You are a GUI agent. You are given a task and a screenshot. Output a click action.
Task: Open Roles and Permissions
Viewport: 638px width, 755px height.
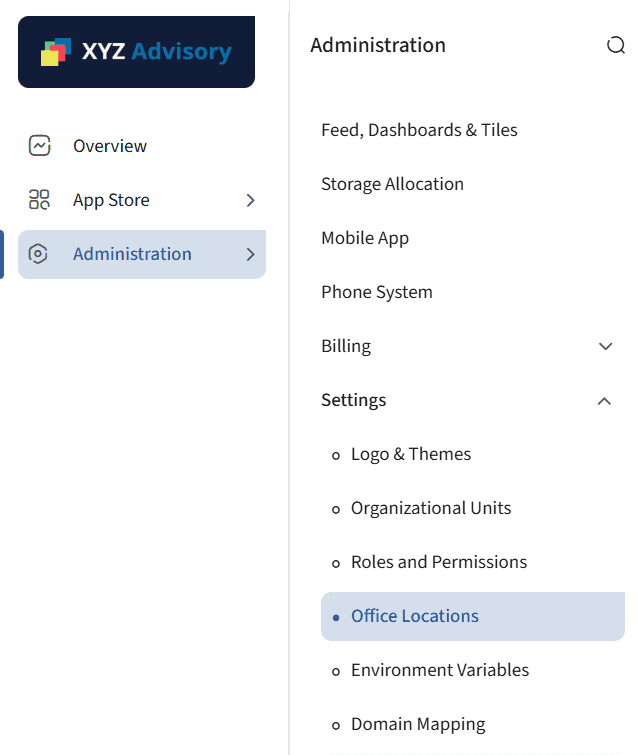click(439, 562)
